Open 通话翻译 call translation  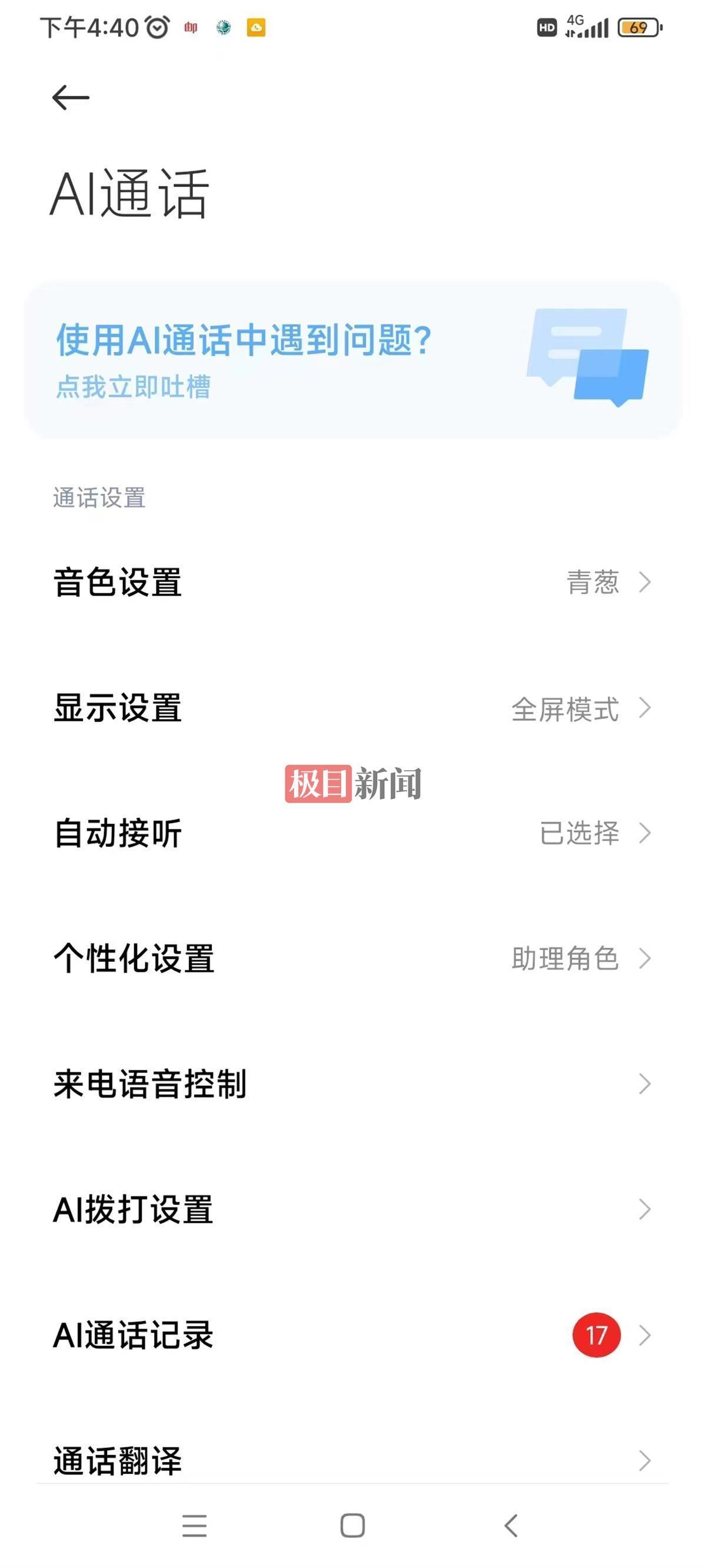352,1460
